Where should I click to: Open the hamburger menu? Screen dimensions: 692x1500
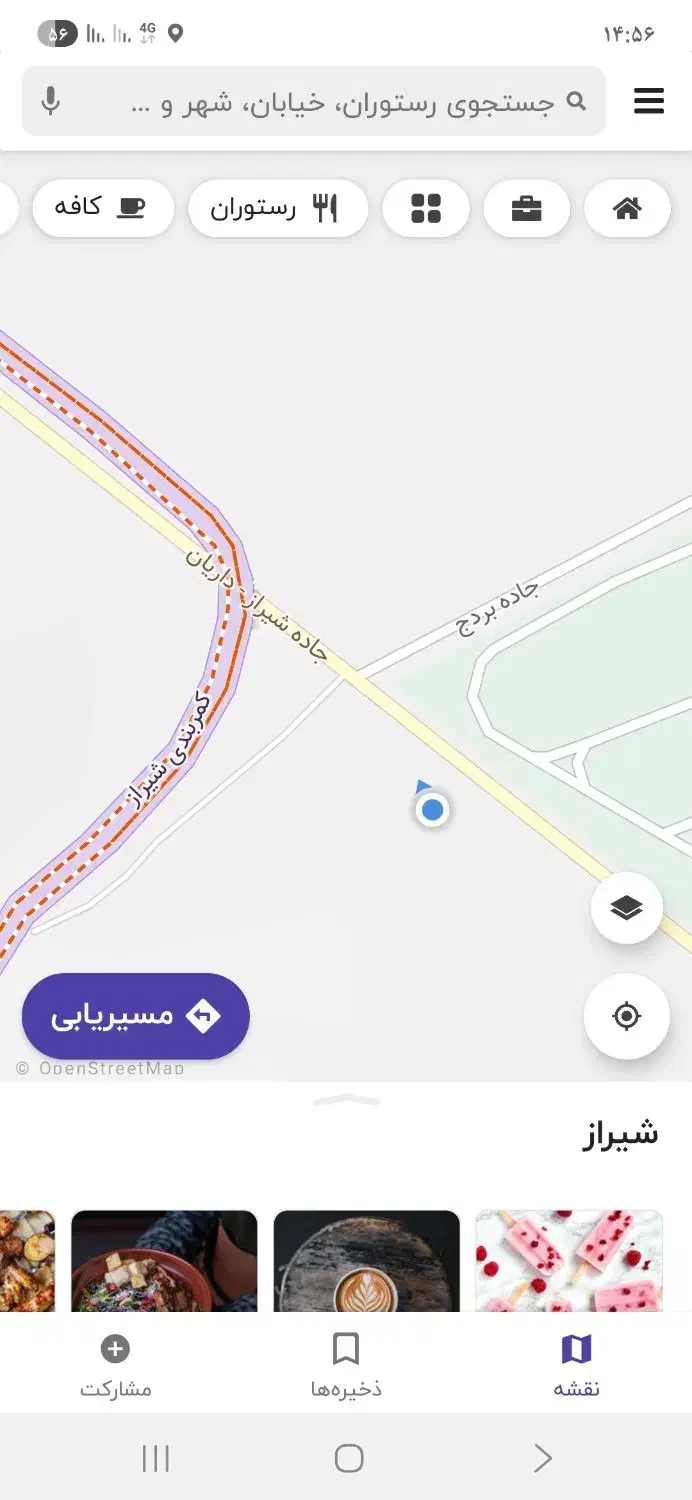click(x=648, y=101)
